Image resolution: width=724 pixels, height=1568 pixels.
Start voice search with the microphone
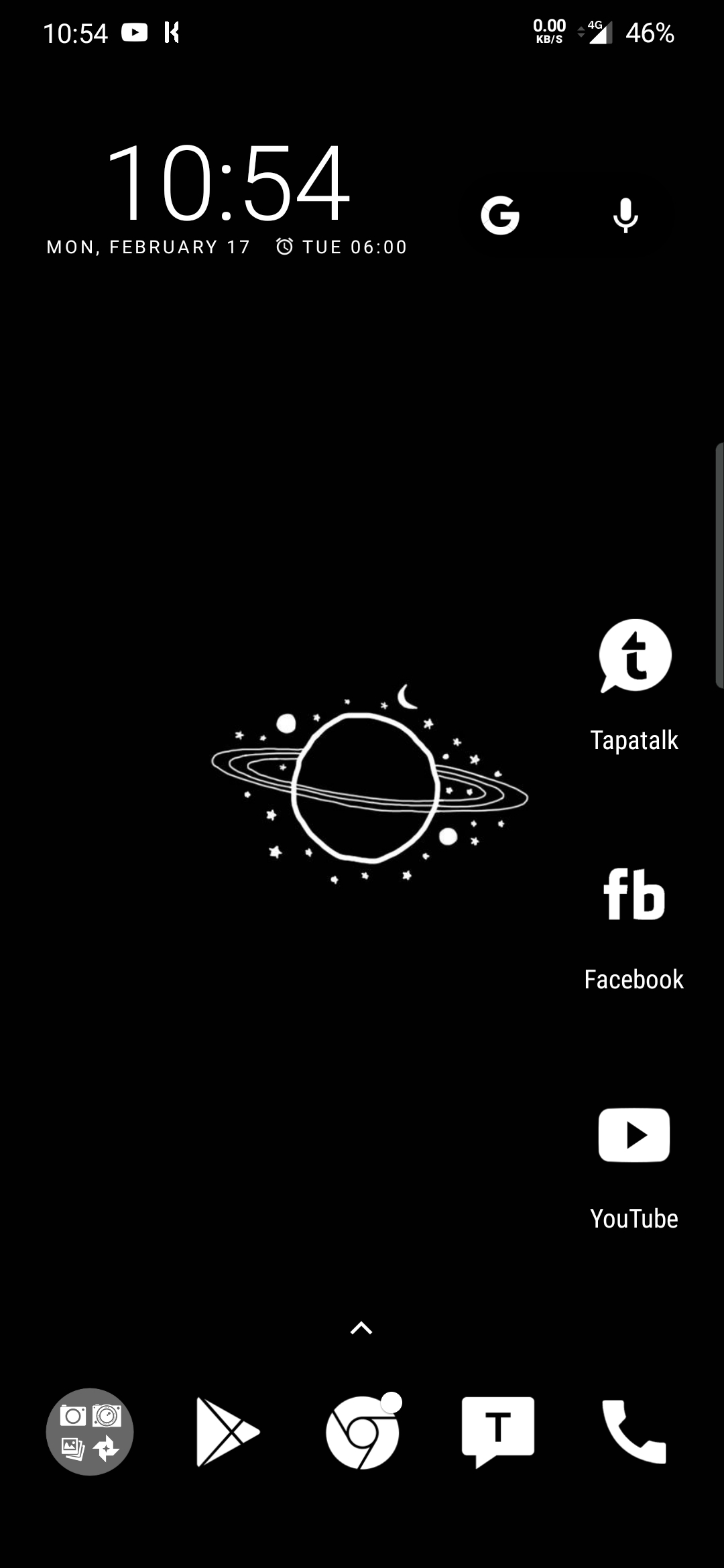pos(625,215)
